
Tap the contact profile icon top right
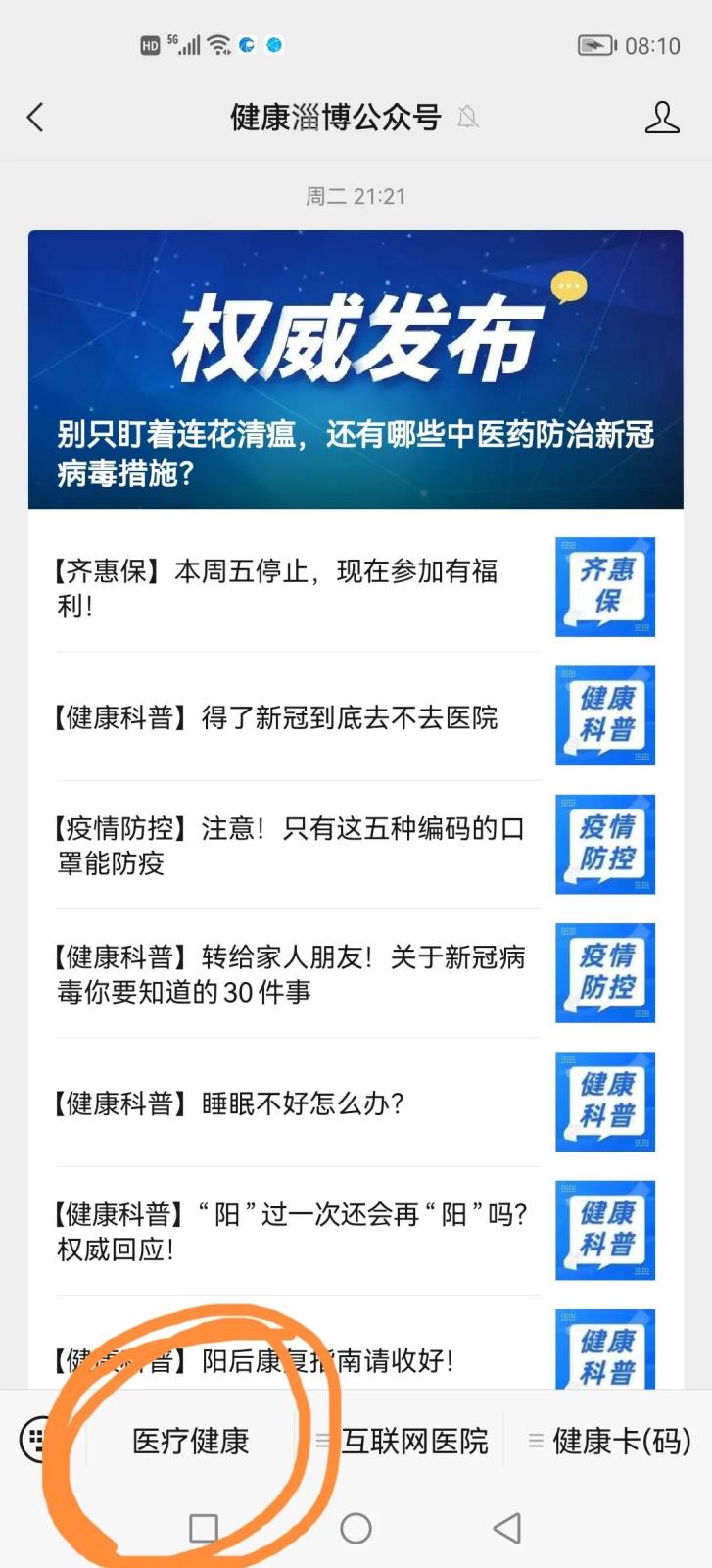(x=662, y=117)
